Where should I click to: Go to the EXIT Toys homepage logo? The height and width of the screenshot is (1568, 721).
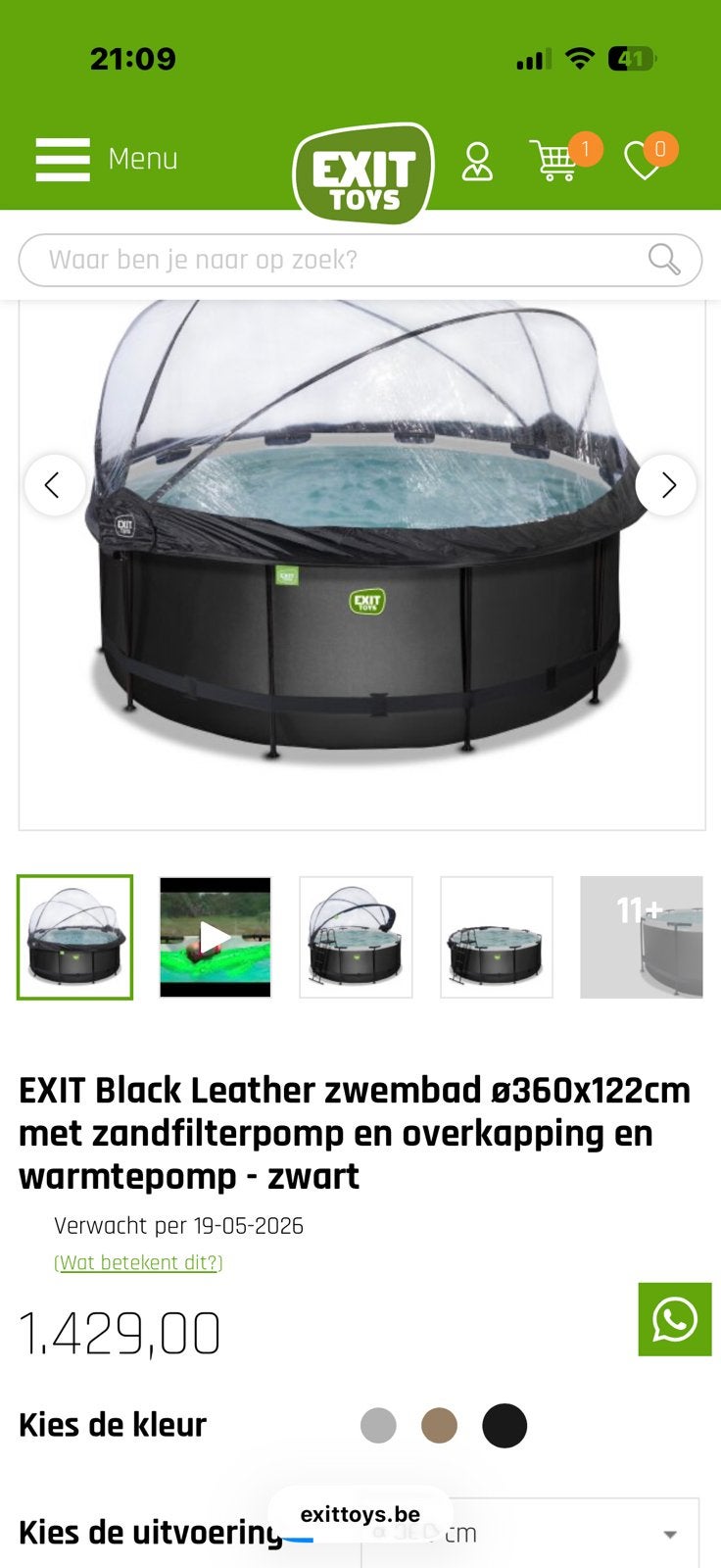click(x=363, y=173)
